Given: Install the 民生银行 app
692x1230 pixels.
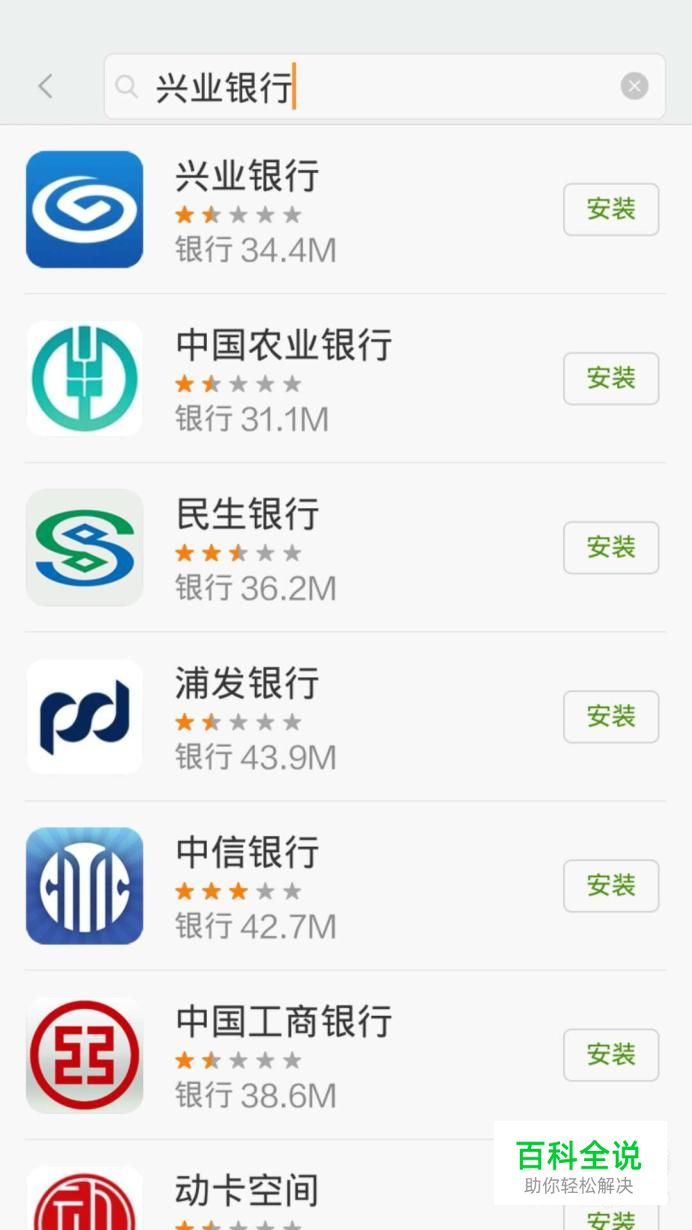Looking at the screenshot, I should 611,547.
